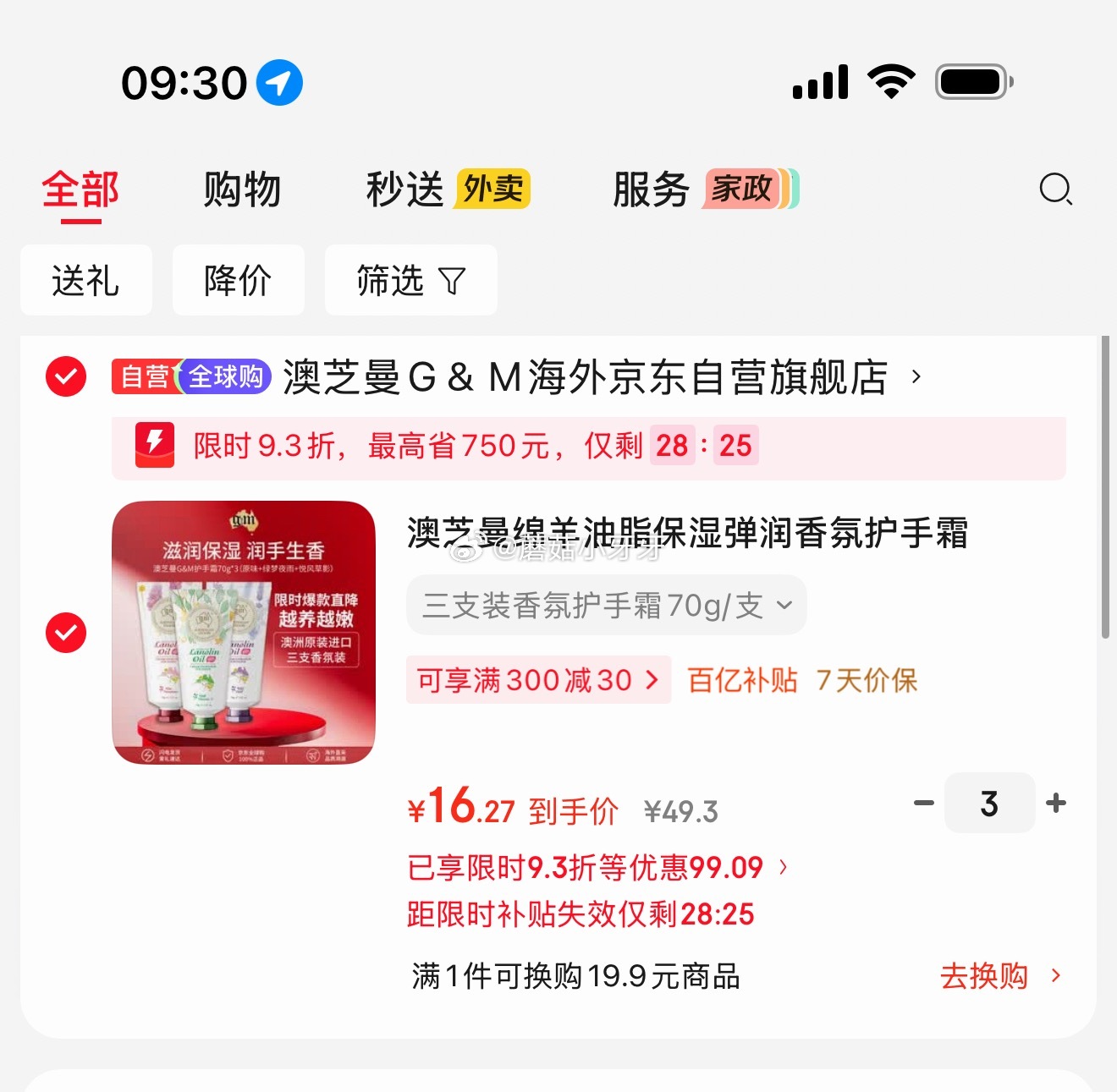Open the 秒送 外卖 tab
The width and height of the screenshot is (1117, 1092).
click(447, 189)
